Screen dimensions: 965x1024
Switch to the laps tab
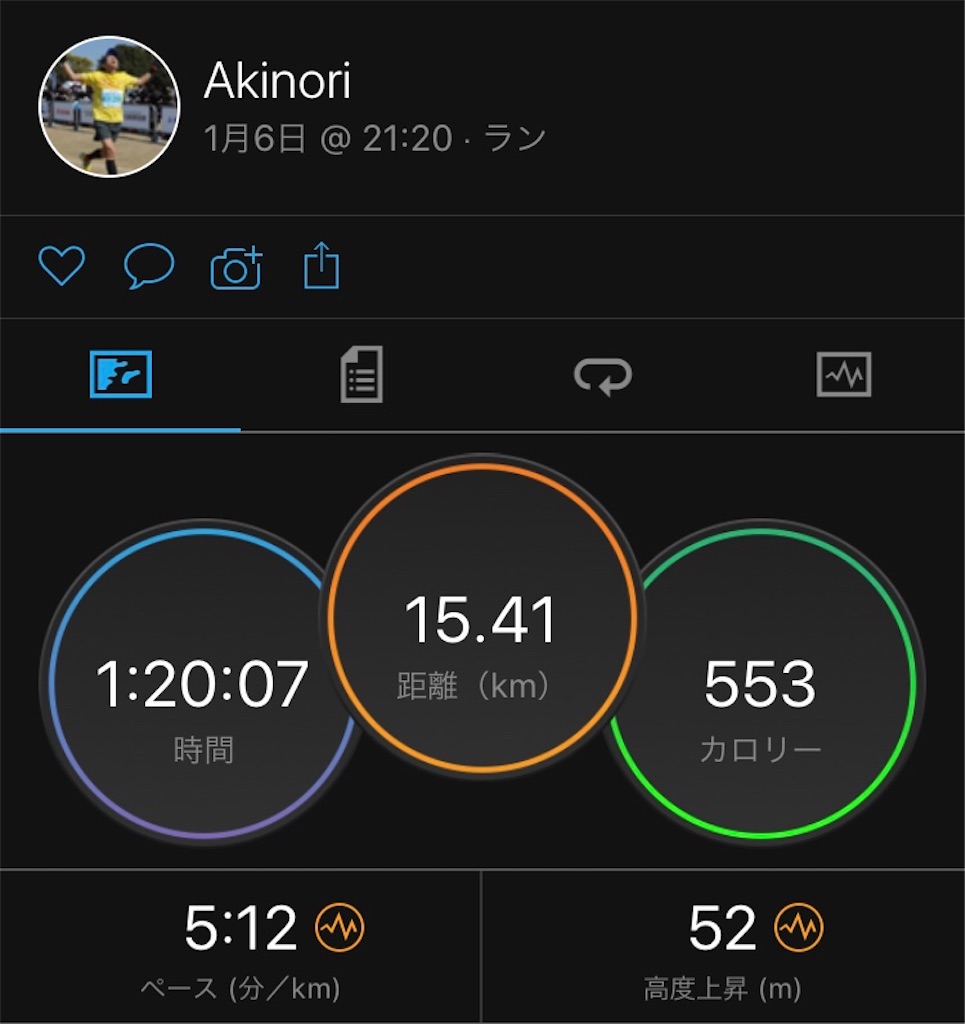(603, 375)
